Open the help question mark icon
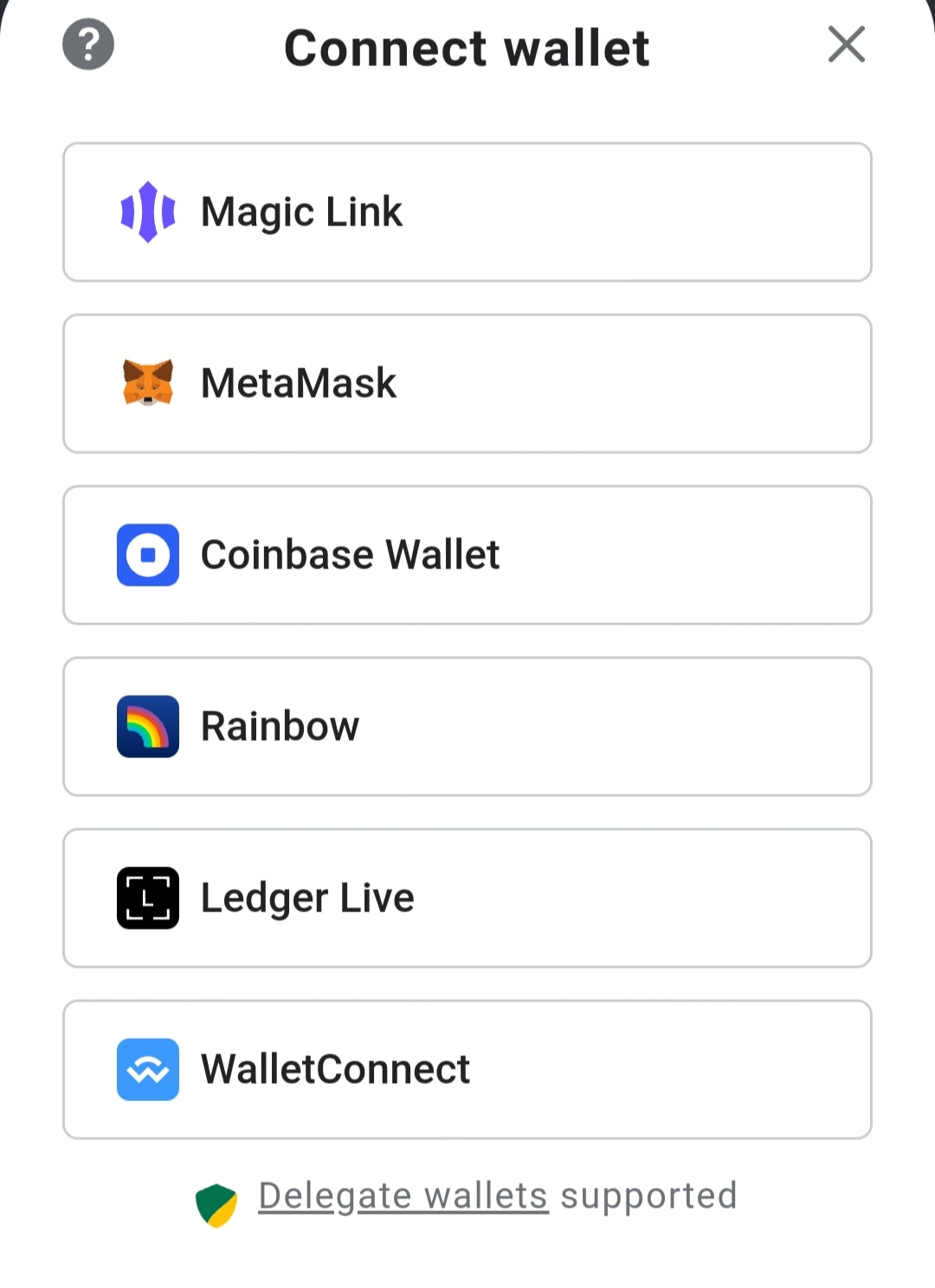Screen dimensions: 935x1288 [88, 44]
